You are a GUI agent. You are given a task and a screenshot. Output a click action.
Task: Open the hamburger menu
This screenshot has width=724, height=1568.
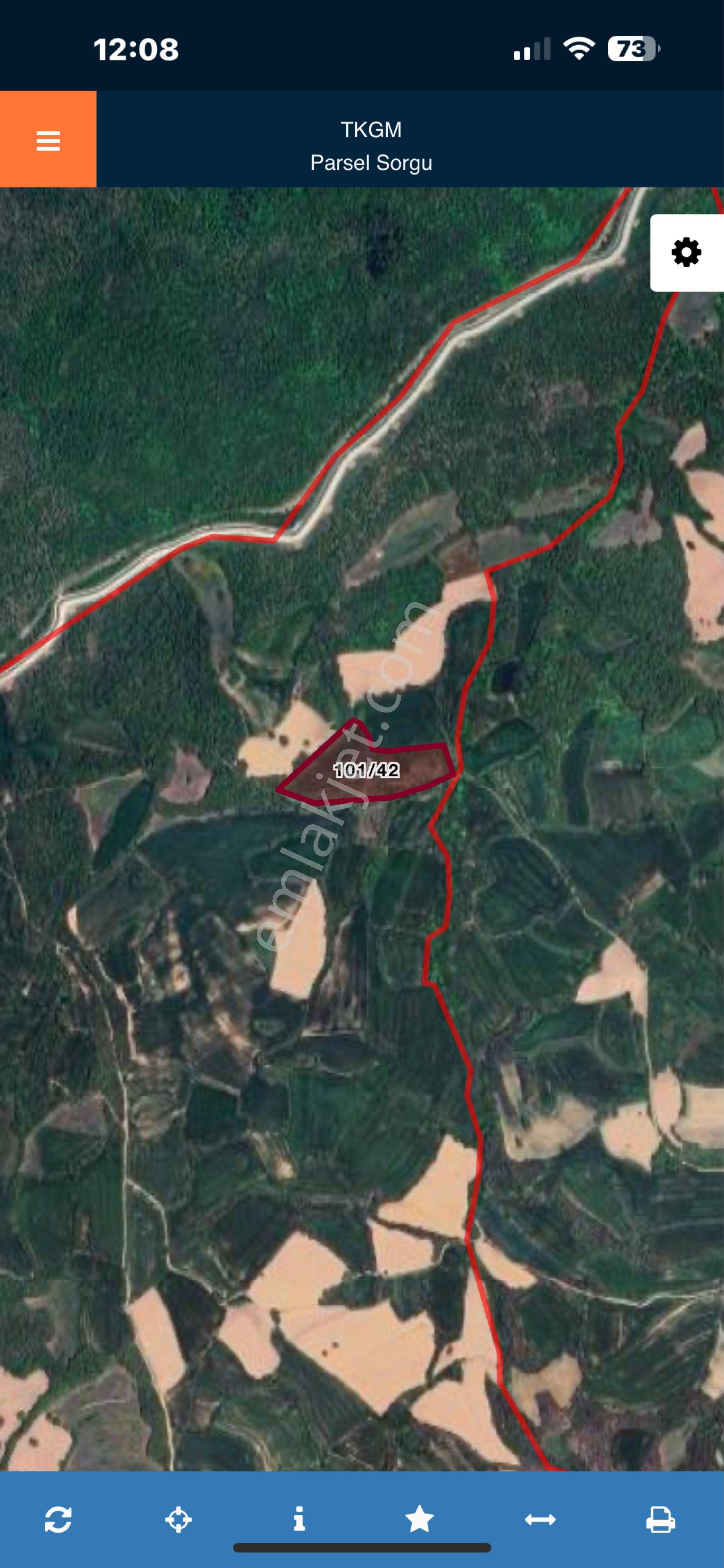[48, 140]
